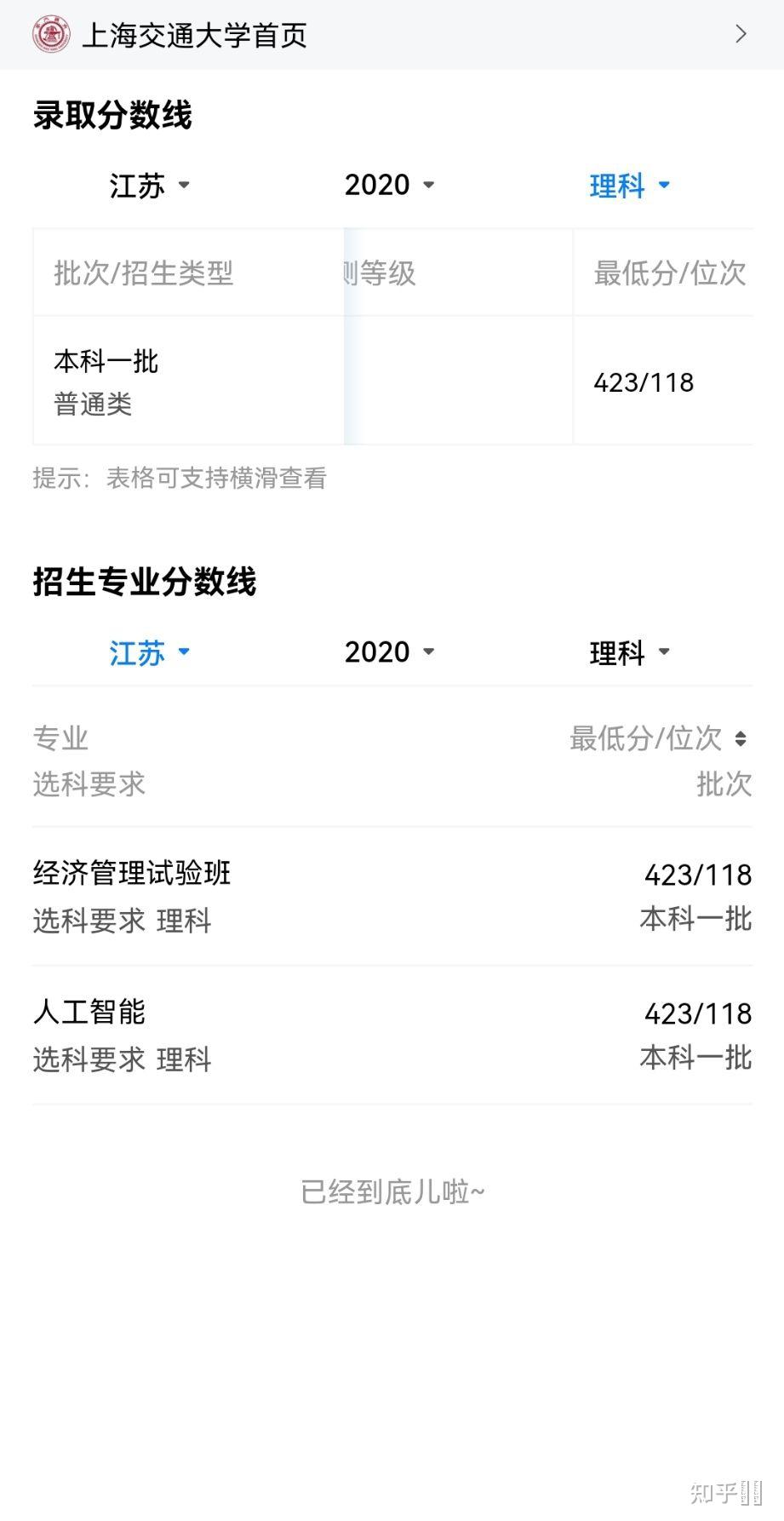Expand the 江苏 dropdown under 招生专业分数线
The height and width of the screenshot is (1521, 784).
pos(149,653)
